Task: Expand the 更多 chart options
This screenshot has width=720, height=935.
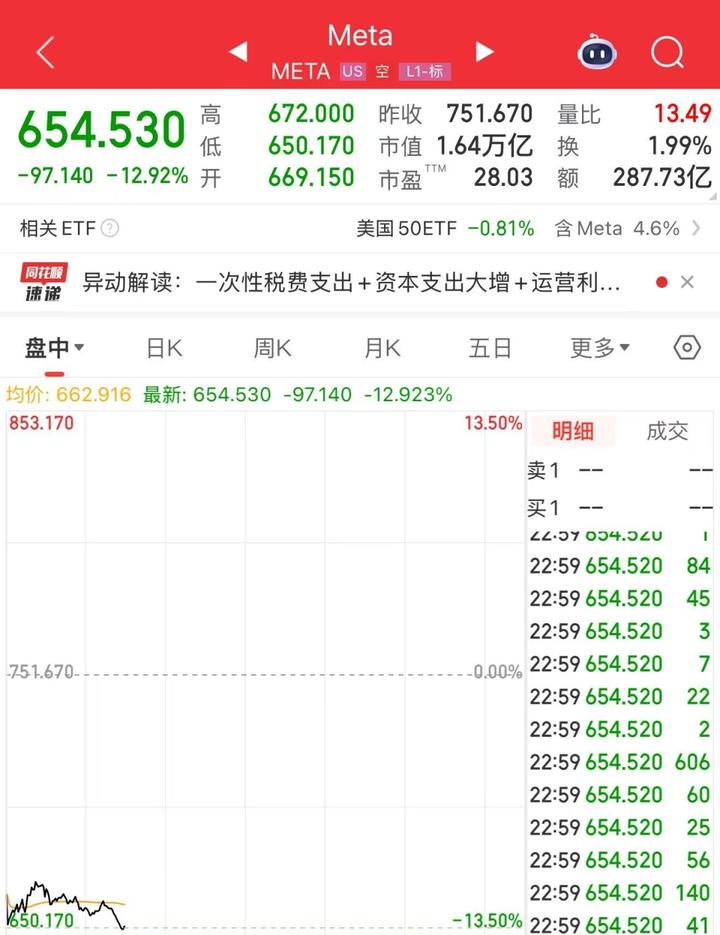Action: (x=600, y=348)
